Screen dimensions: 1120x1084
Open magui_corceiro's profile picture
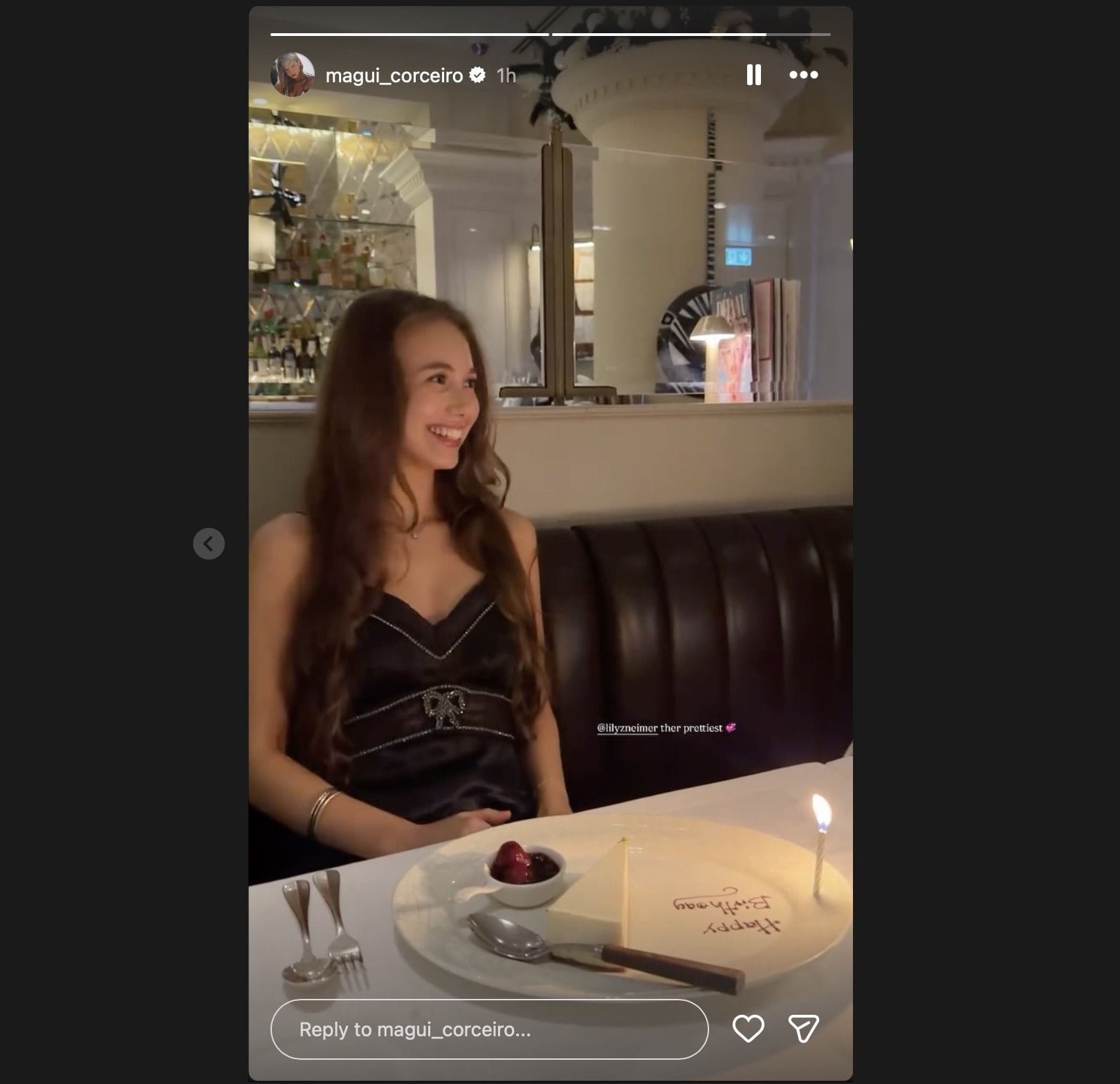[x=292, y=75]
